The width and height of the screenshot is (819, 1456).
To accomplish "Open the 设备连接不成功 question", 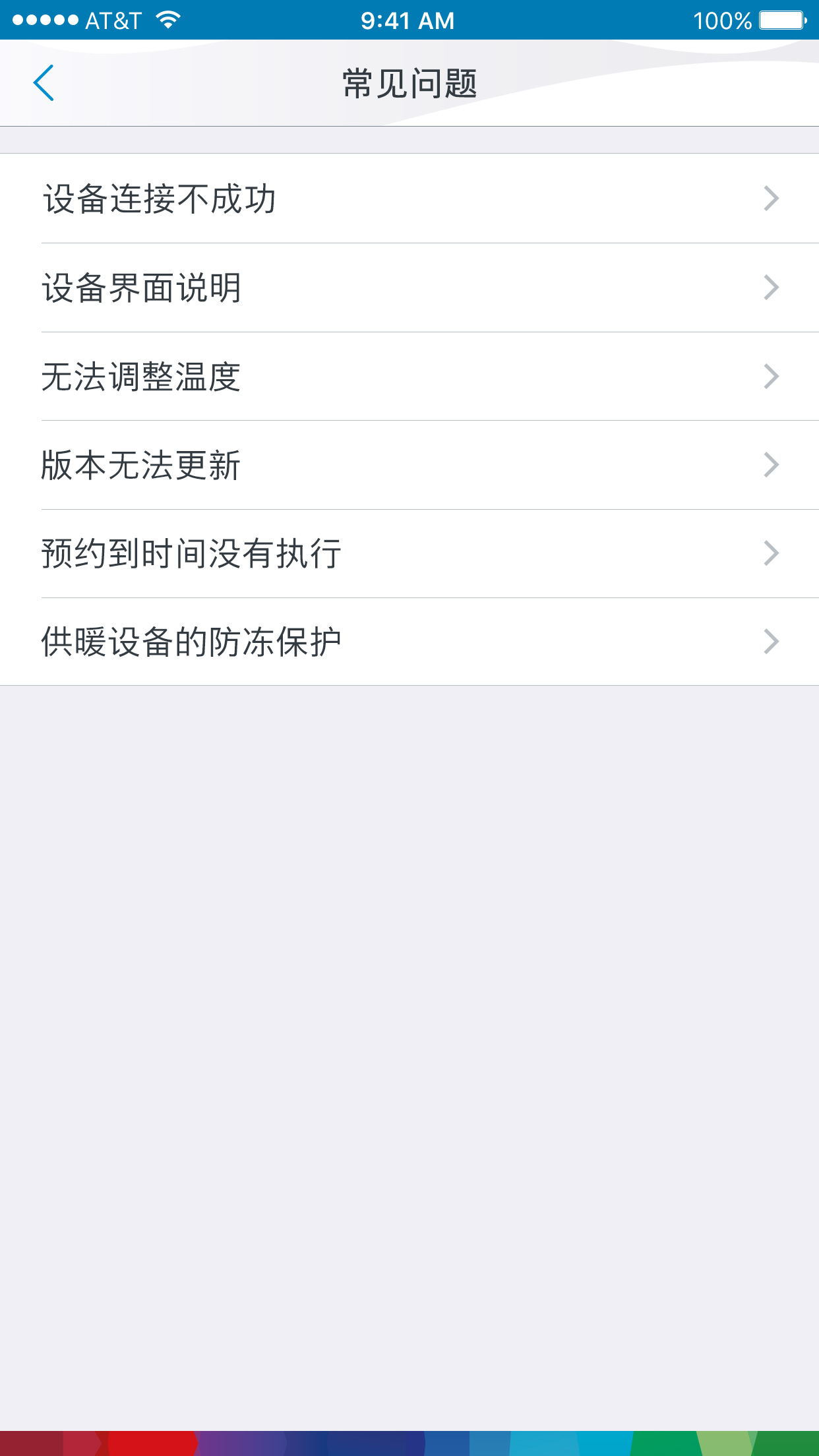I will [x=409, y=198].
